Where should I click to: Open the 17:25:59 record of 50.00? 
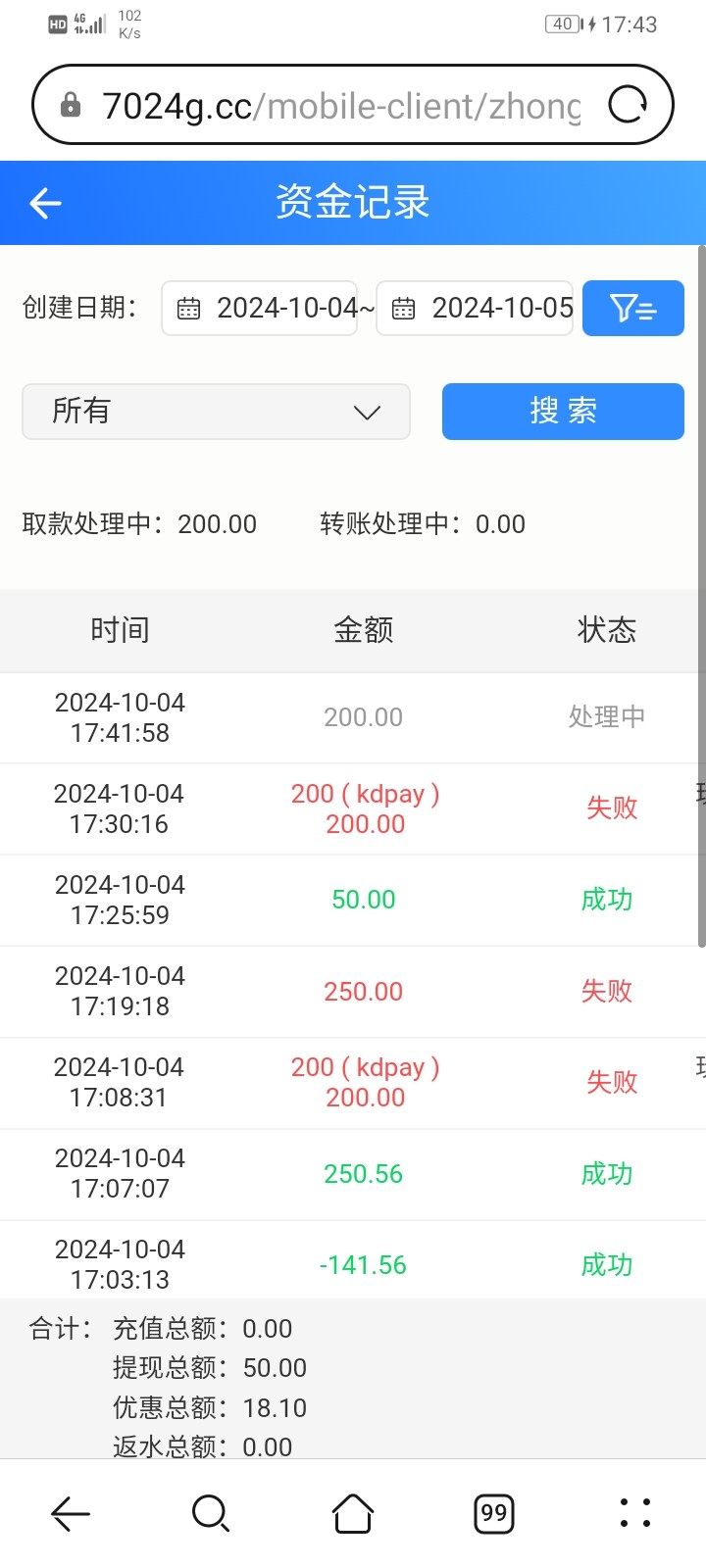click(353, 900)
